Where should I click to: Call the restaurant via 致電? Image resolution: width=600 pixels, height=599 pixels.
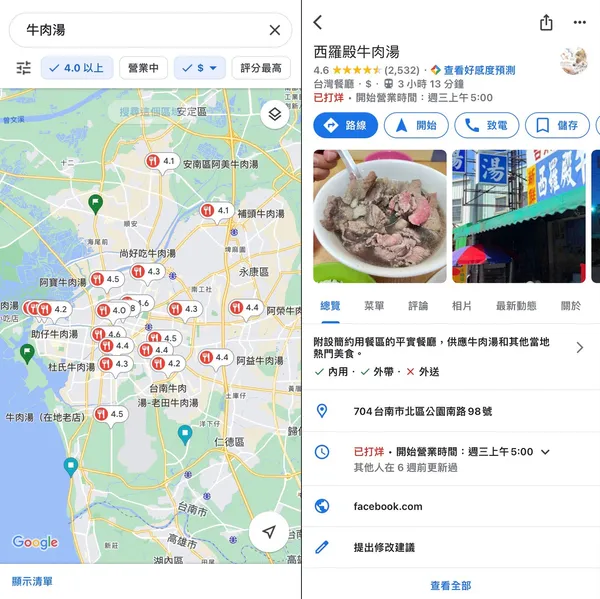487,125
